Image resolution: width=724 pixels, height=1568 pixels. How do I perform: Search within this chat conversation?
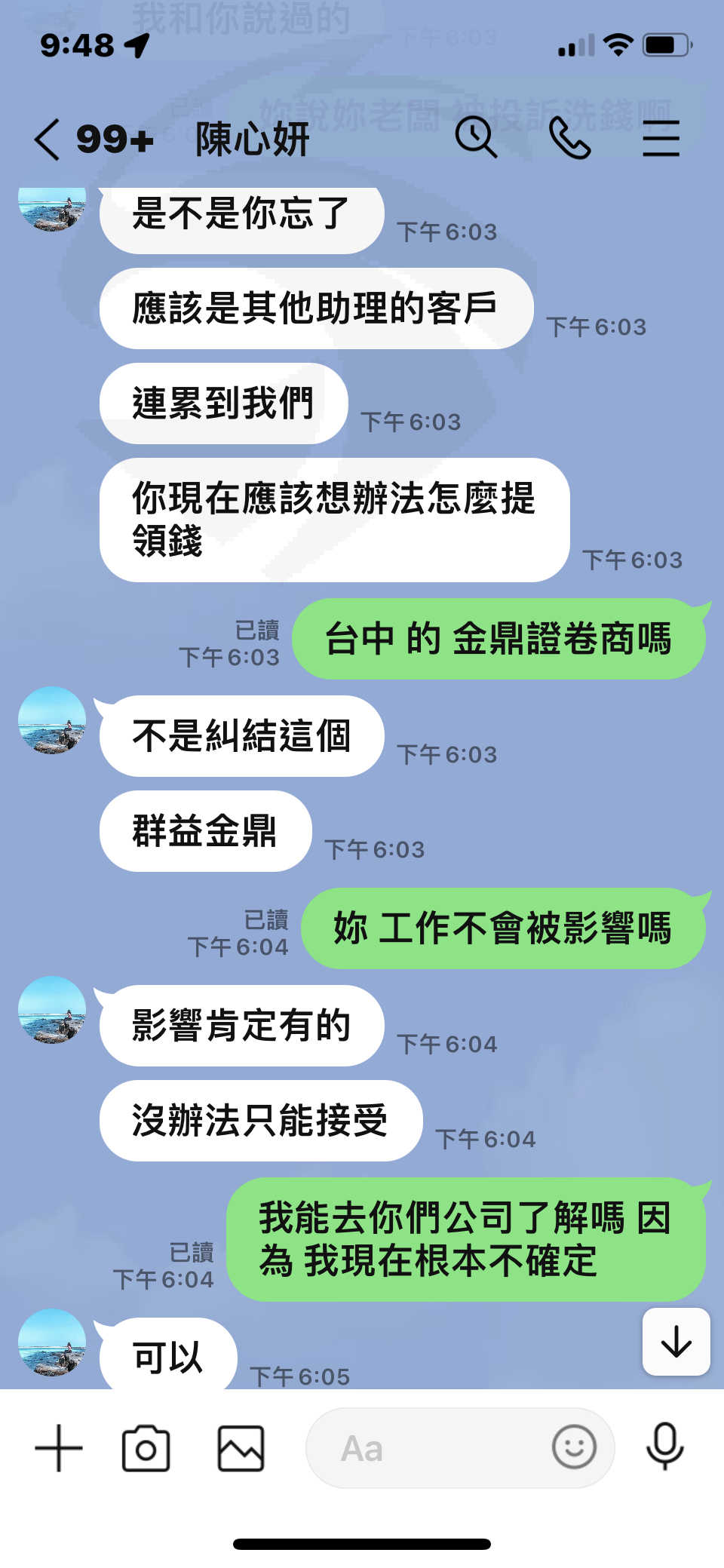tap(476, 138)
